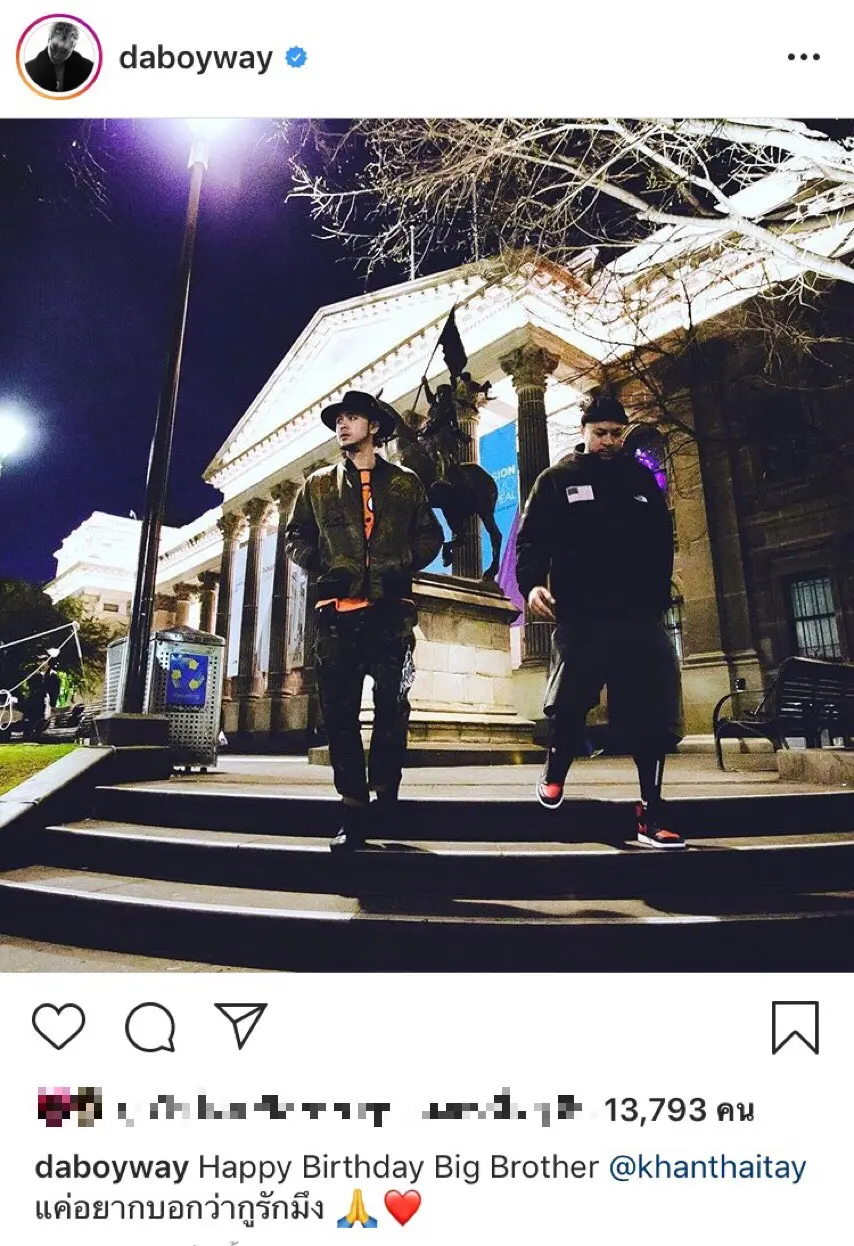Like the post with heart icon
Viewport: 854px width, 1246px height.
click(58, 1026)
